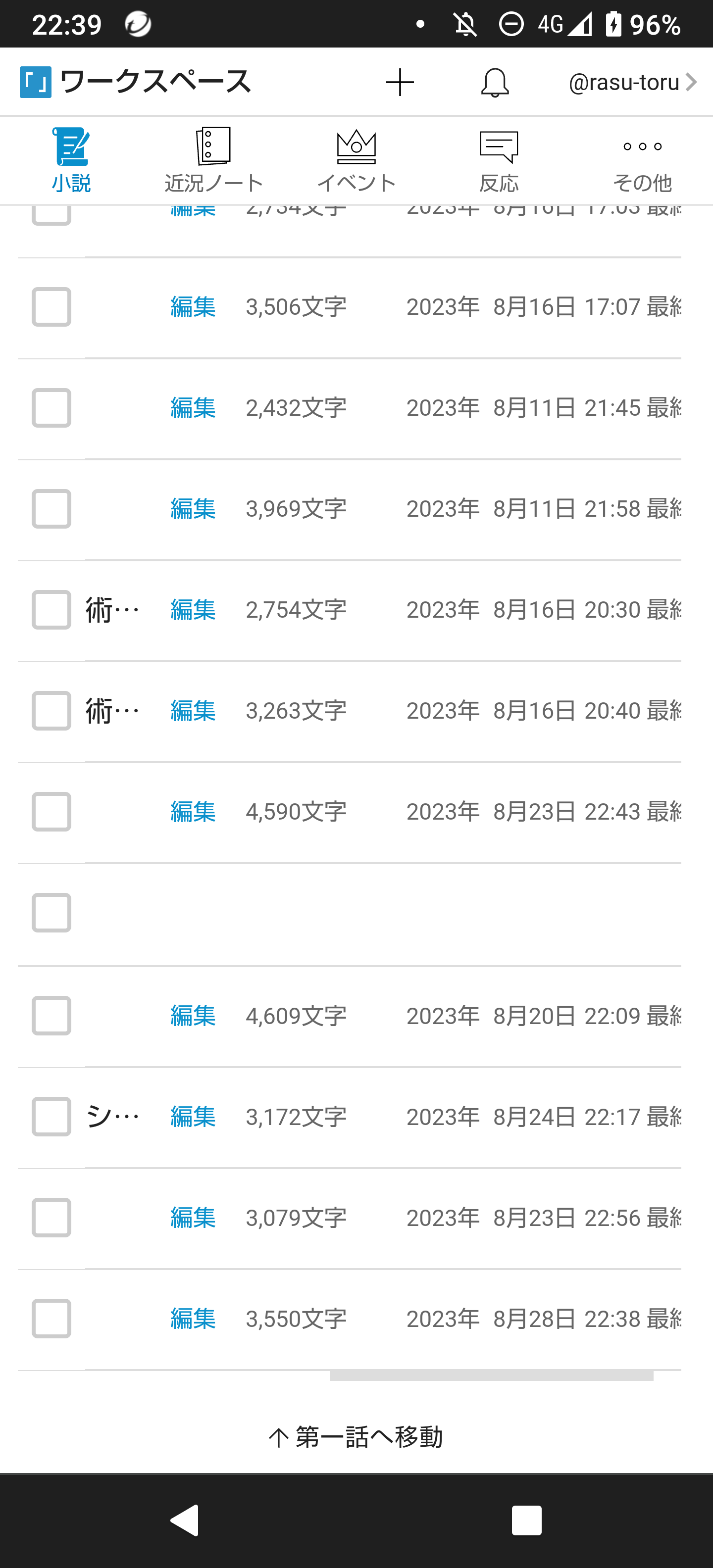Edit the 3,079文字 episode
Image resolution: width=713 pixels, height=1568 pixels.
pos(193,1218)
